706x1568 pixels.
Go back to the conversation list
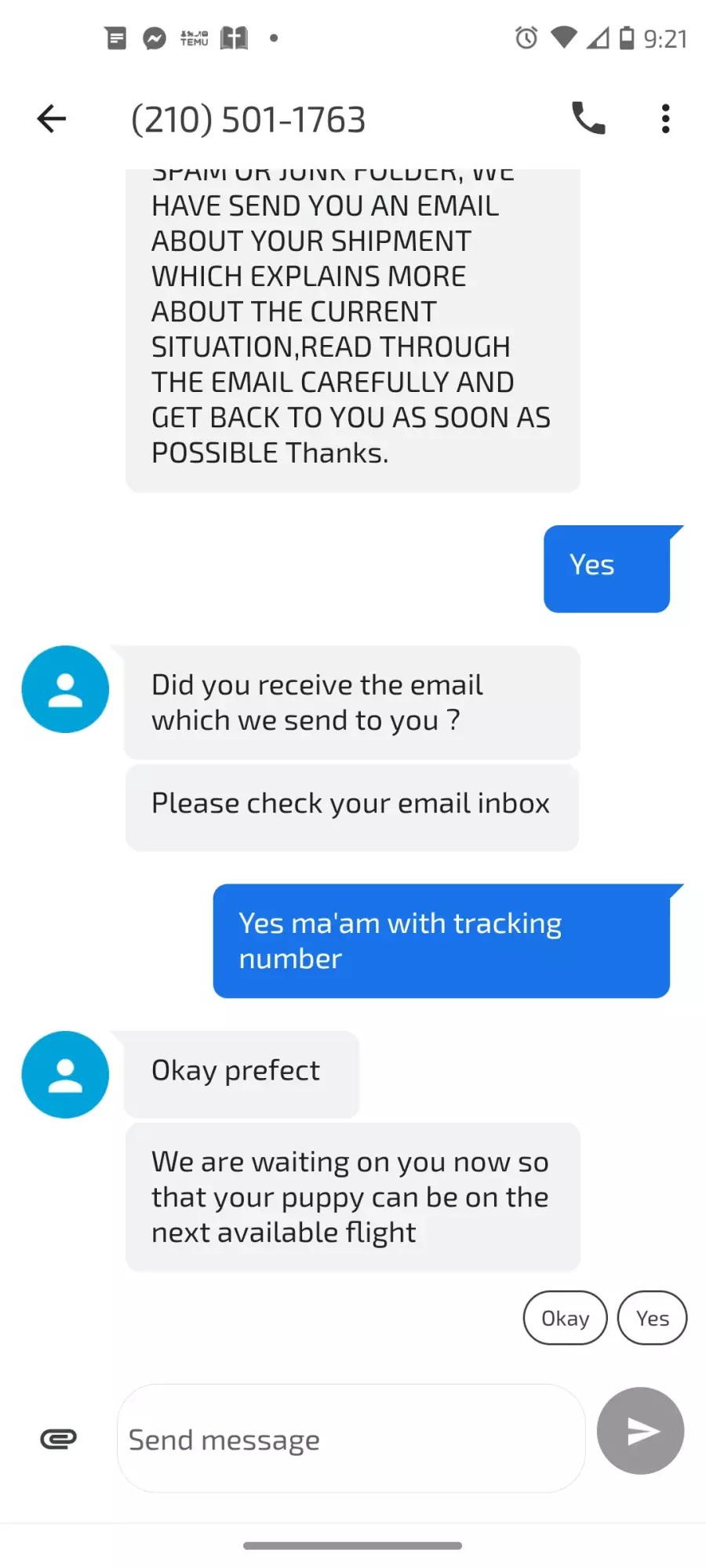tap(52, 119)
